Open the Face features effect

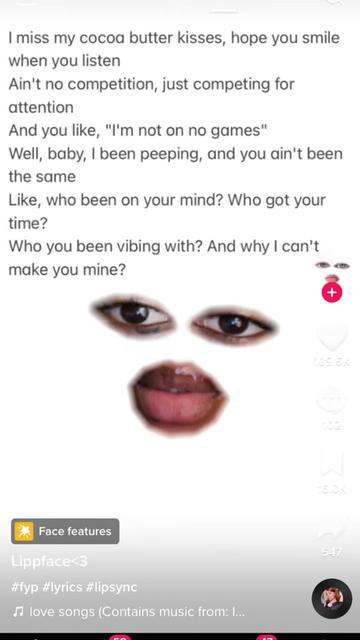[x=65, y=531]
